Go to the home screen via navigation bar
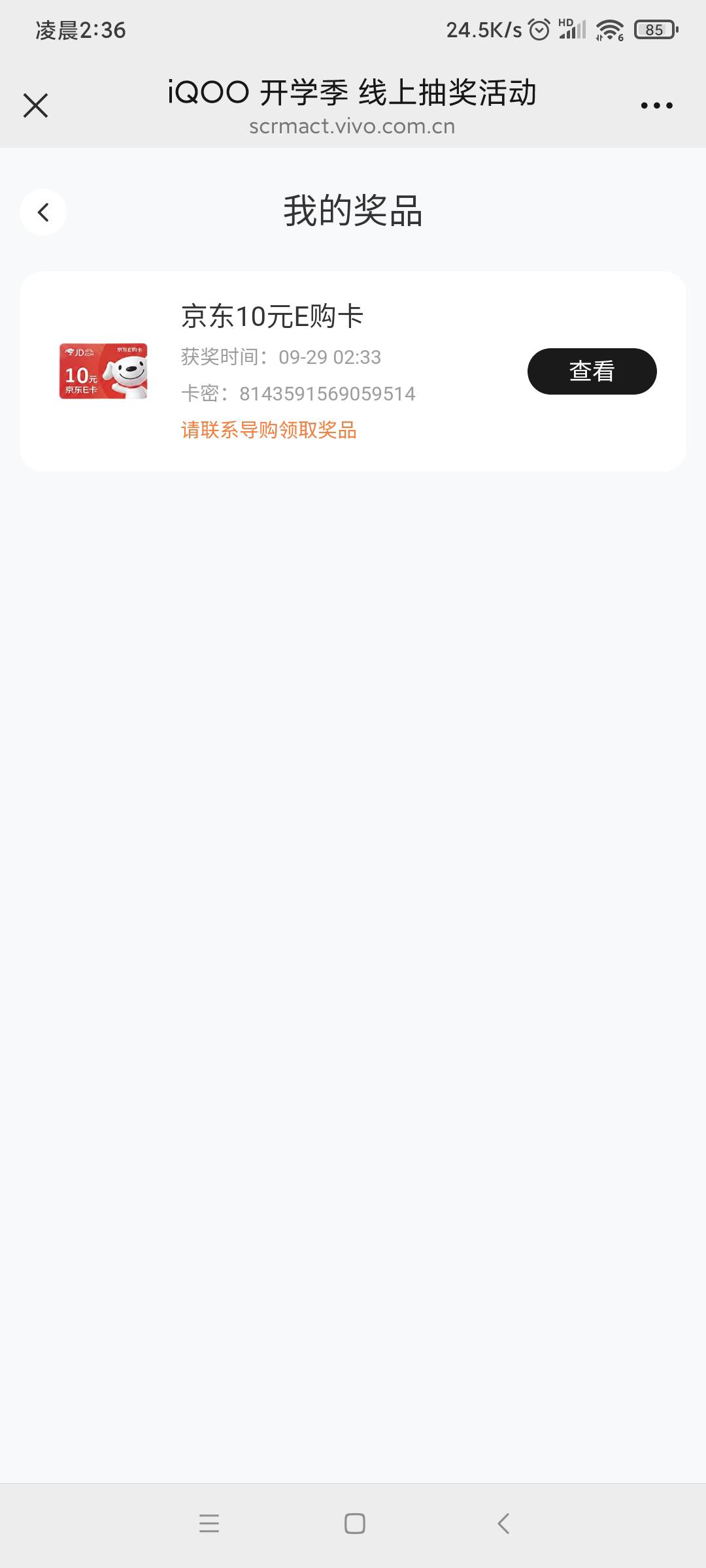Screen dimensions: 706x1568 click(354, 1523)
